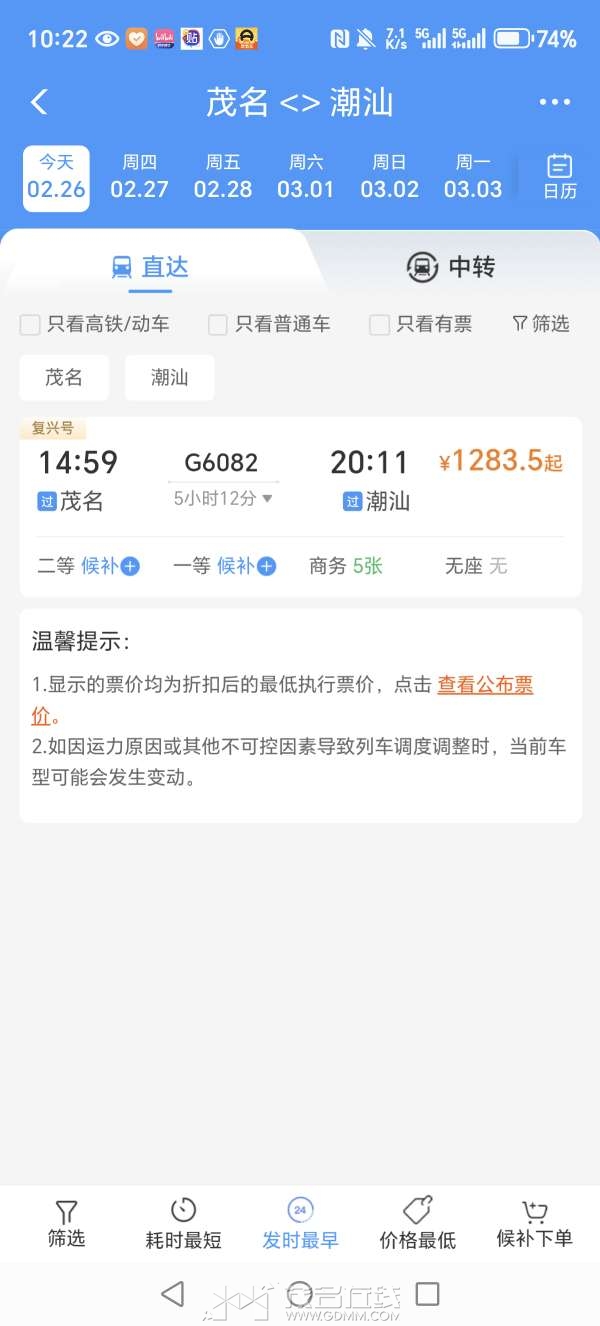600x1326 pixels.
Task: Select date 03.01 周六
Action: pyautogui.click(x=306, y=178)
